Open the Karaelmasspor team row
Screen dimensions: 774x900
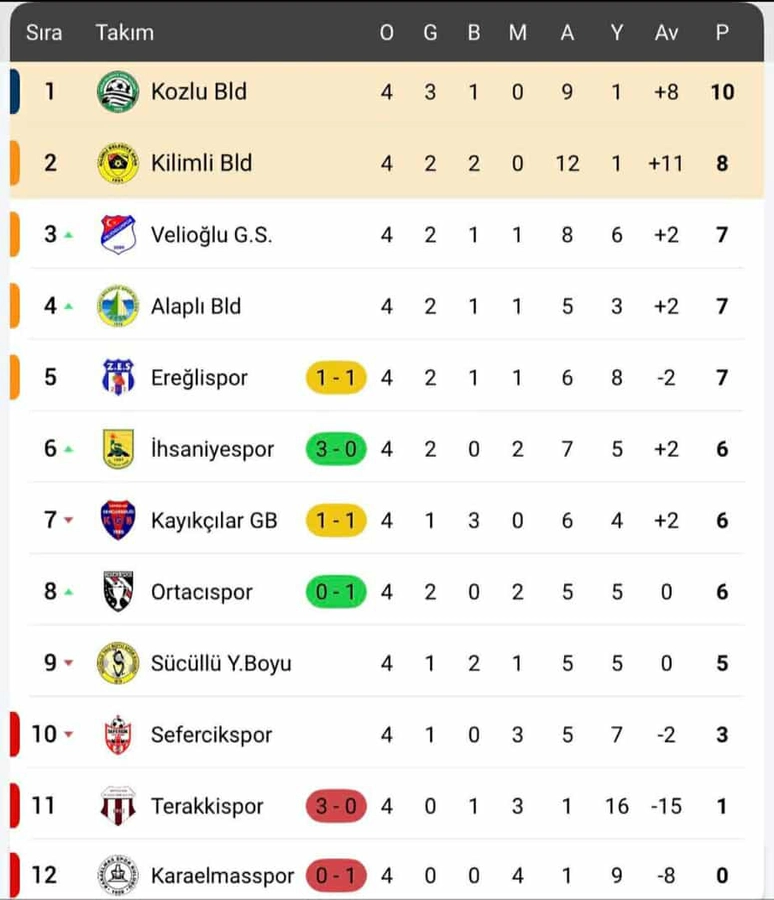[222, 876]
